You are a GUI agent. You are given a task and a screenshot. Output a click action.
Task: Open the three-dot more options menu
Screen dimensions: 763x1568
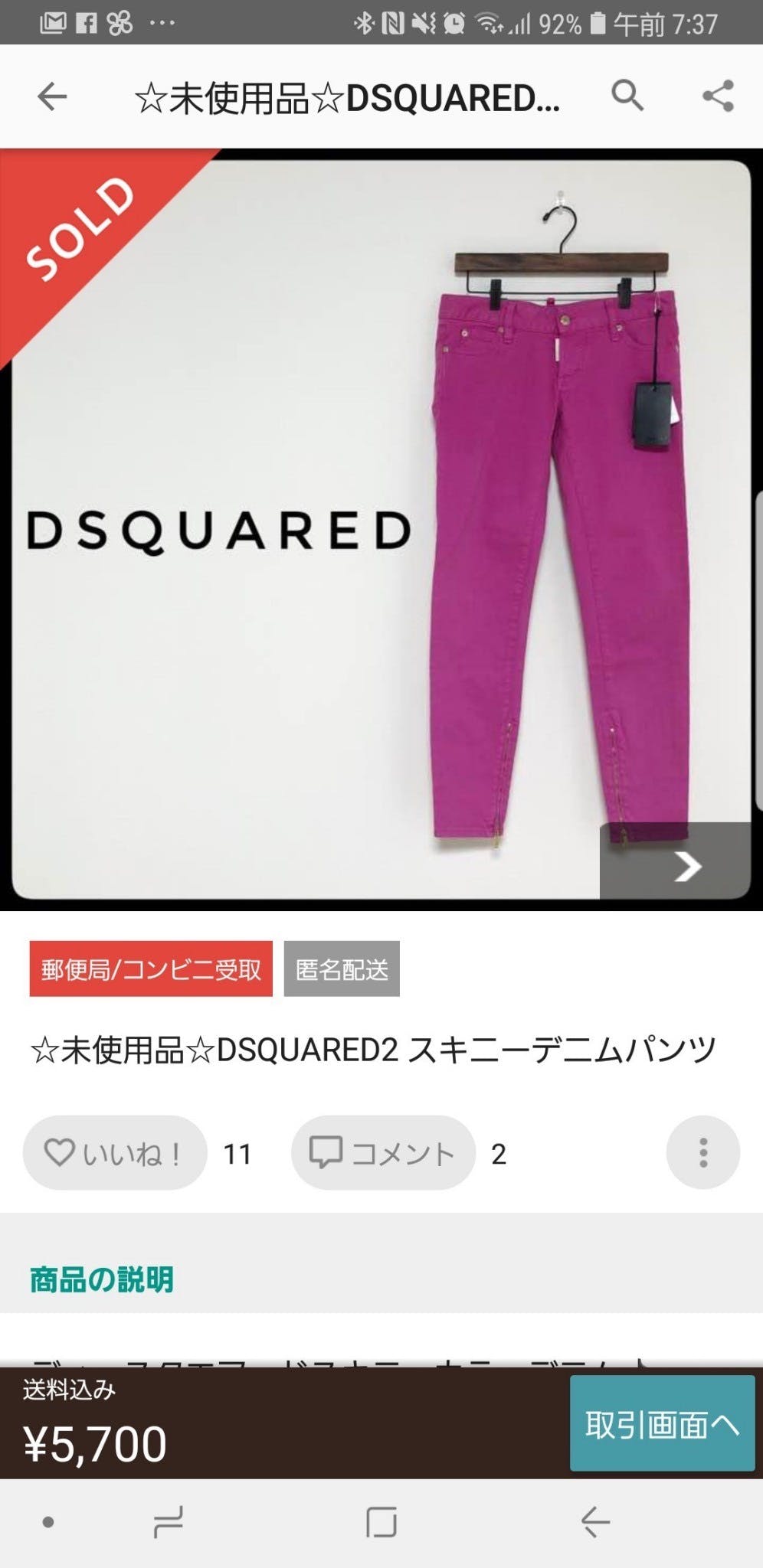703,1153
